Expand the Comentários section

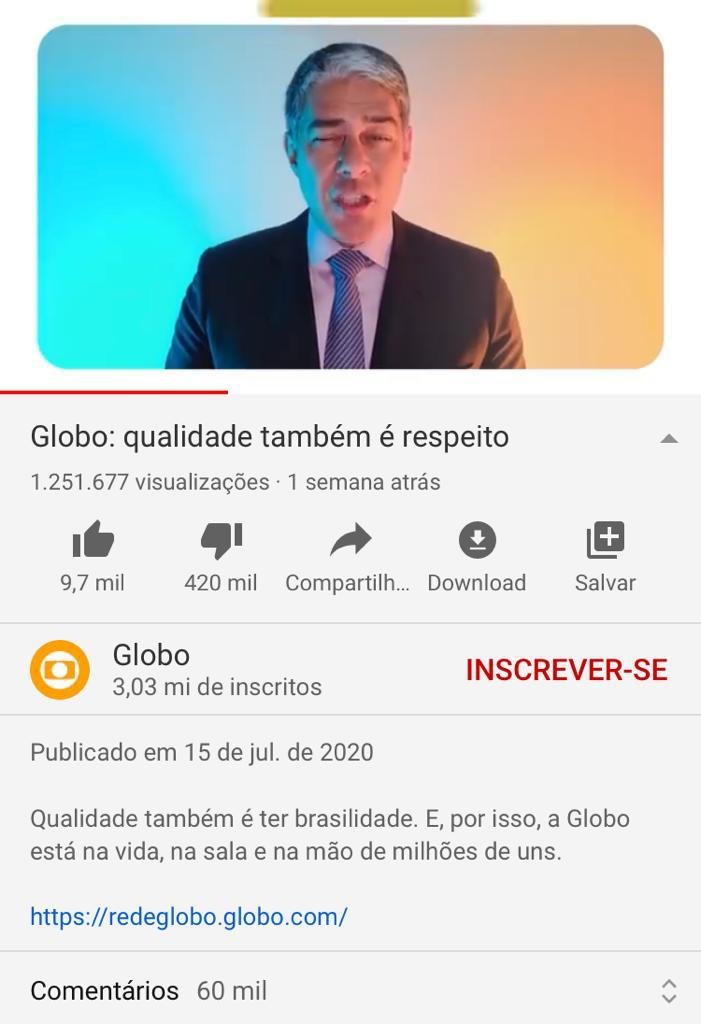669,991
